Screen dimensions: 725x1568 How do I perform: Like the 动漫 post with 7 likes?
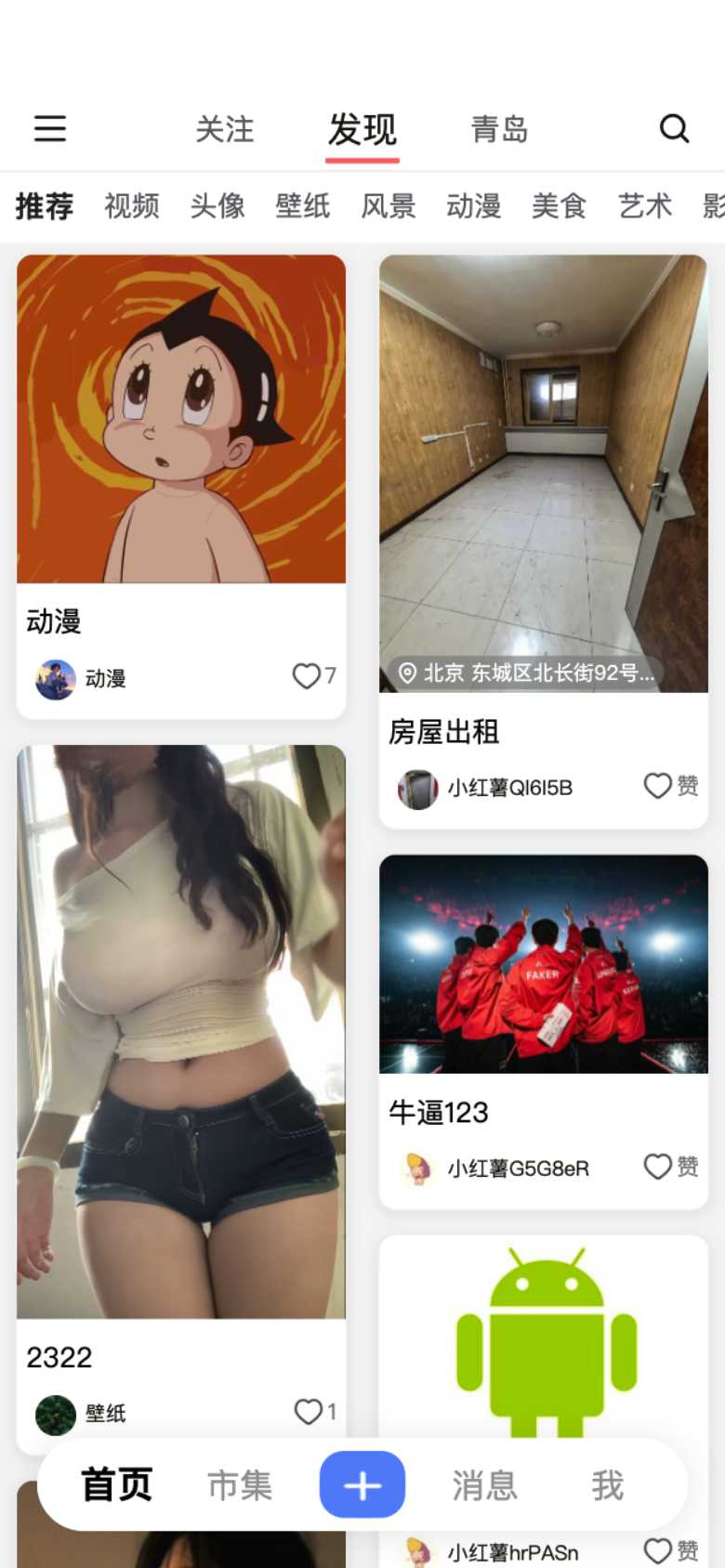(307, 675)
